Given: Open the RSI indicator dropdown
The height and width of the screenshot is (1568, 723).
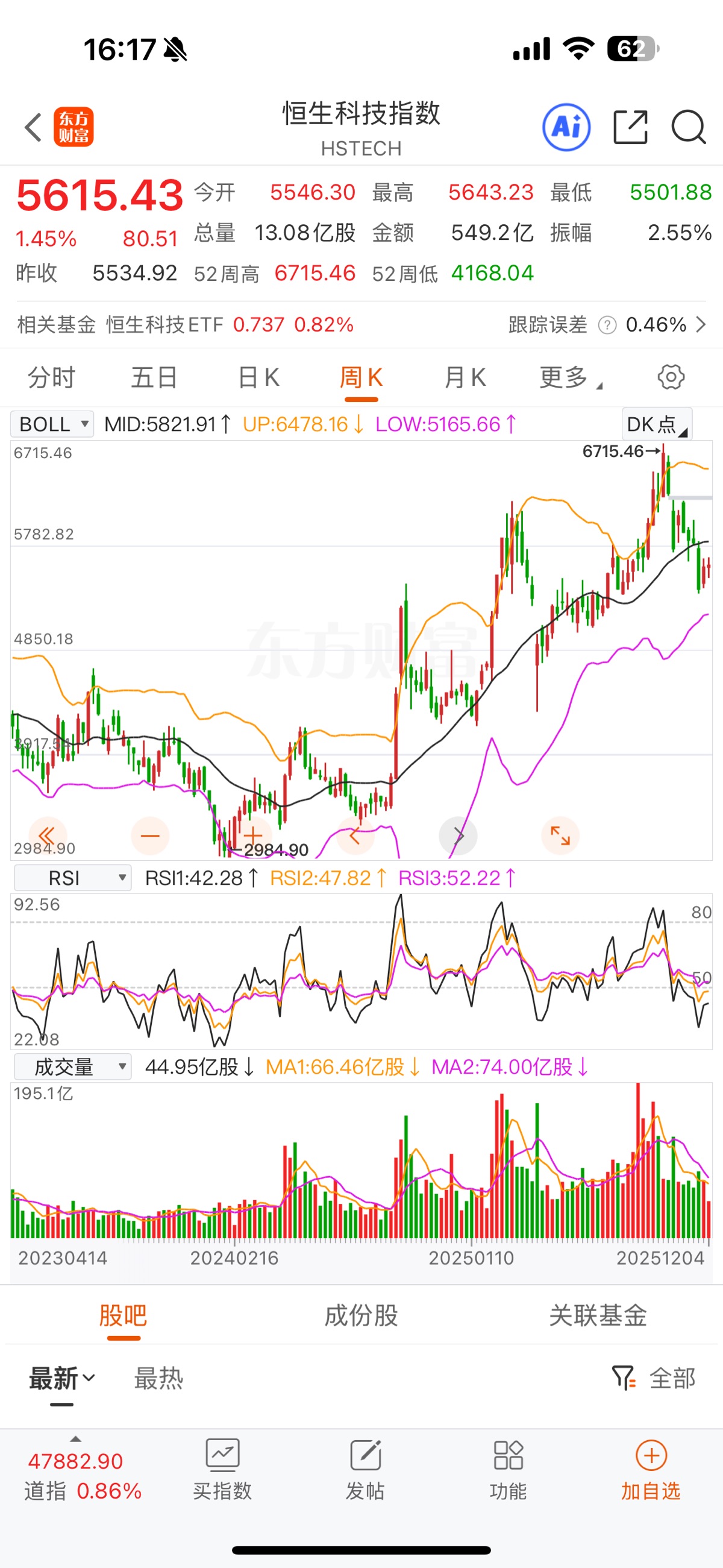Looking at the screenshot, I should (x=72, y=878).
